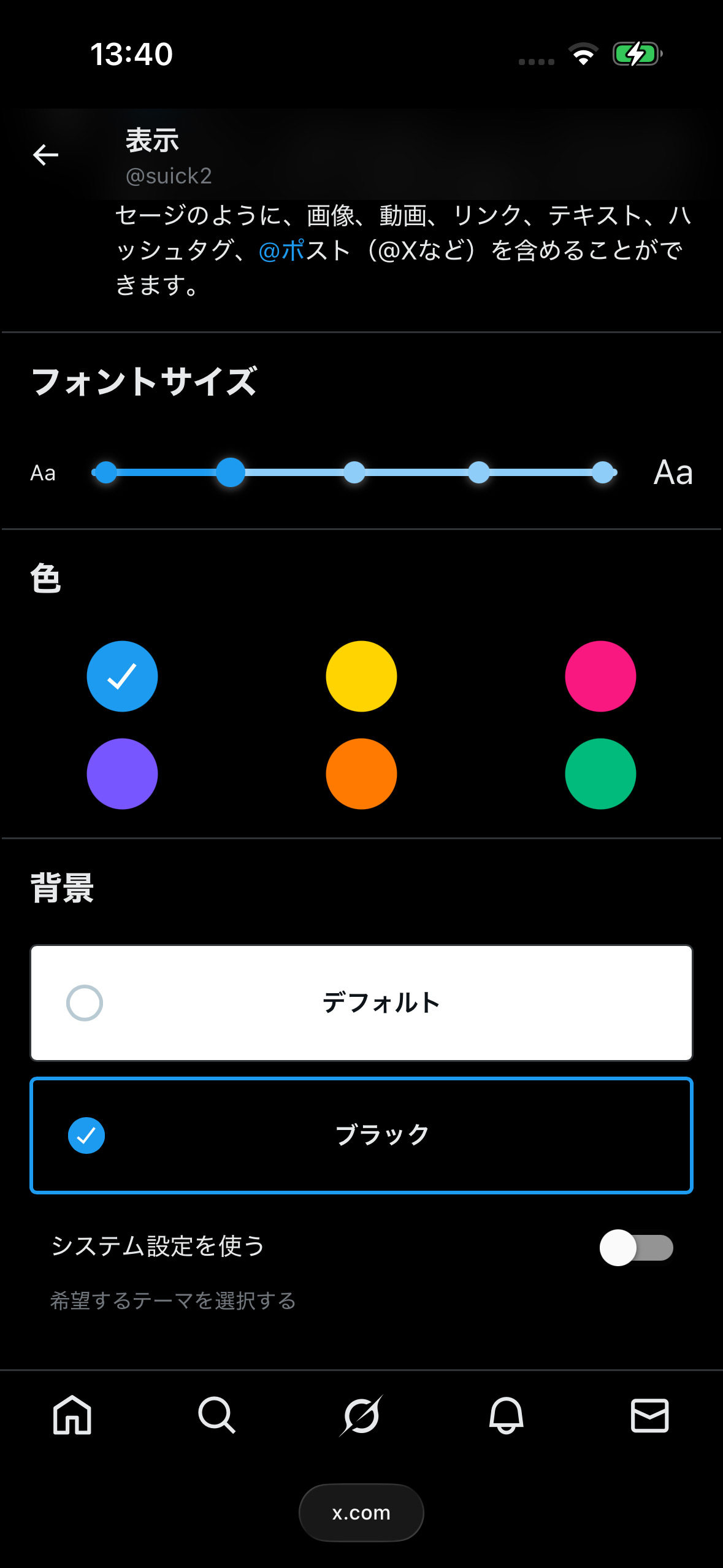Viewport: 723px width, 1568px height.
Task: Click the left small Aa font icon
Action: [x=42, y=472]
